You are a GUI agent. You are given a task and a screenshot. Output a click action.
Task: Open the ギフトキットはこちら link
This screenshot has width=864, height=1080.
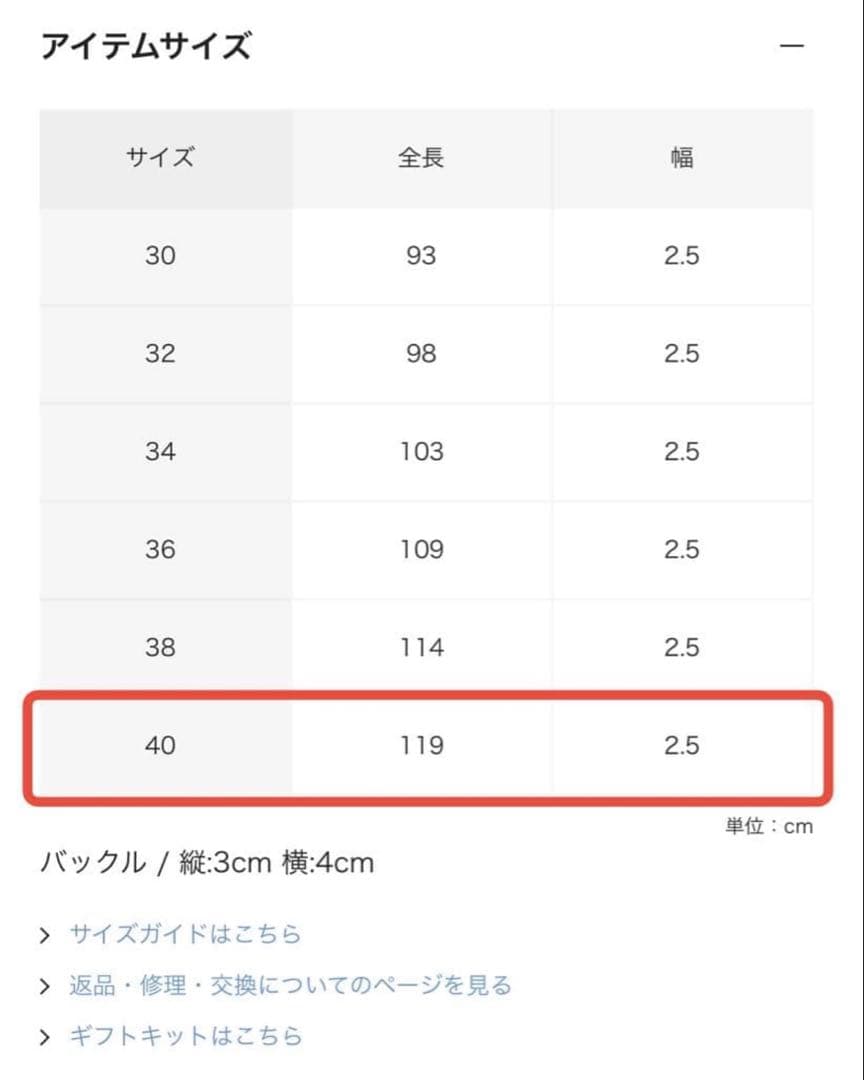(x=185, y=1035)
